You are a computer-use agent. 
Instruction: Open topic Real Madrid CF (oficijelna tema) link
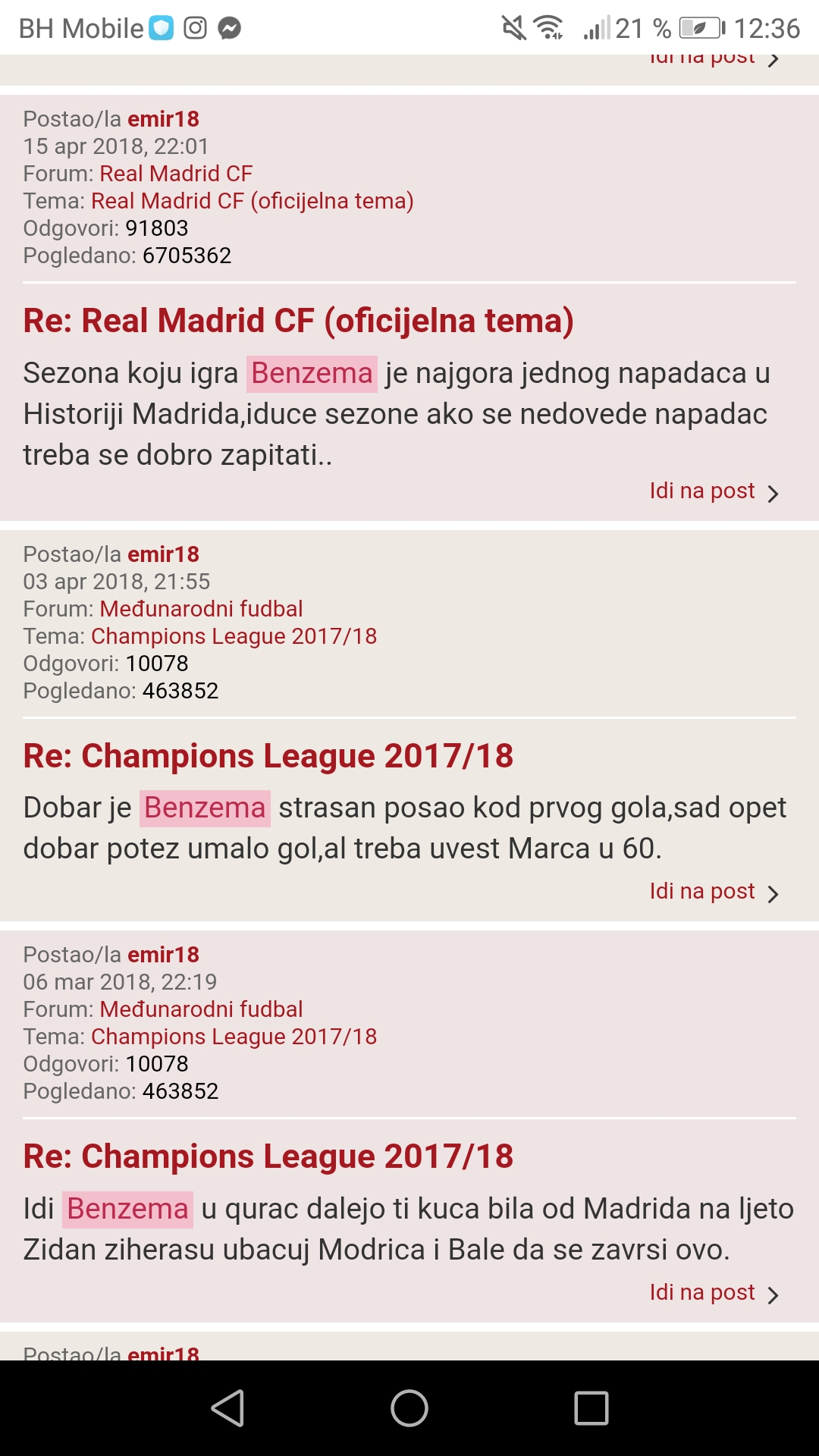[253, 201]
